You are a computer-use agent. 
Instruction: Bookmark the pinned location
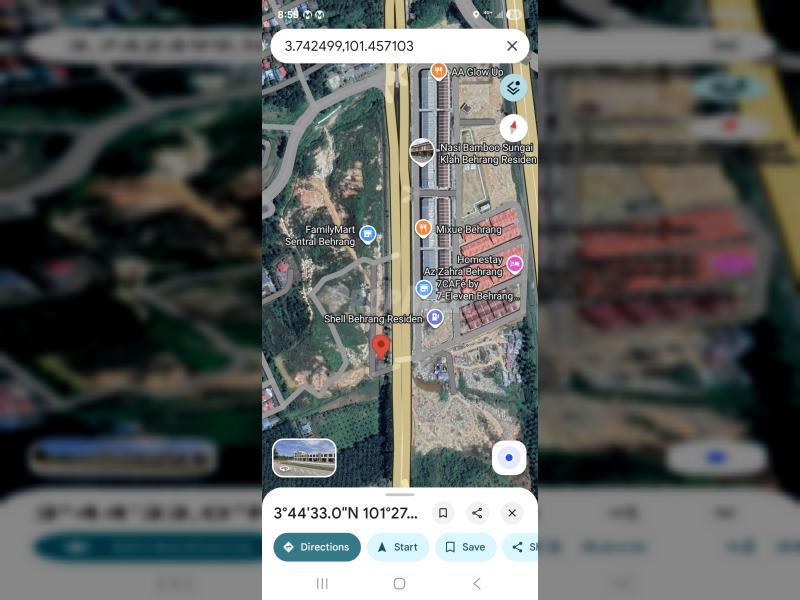point(443,513)
